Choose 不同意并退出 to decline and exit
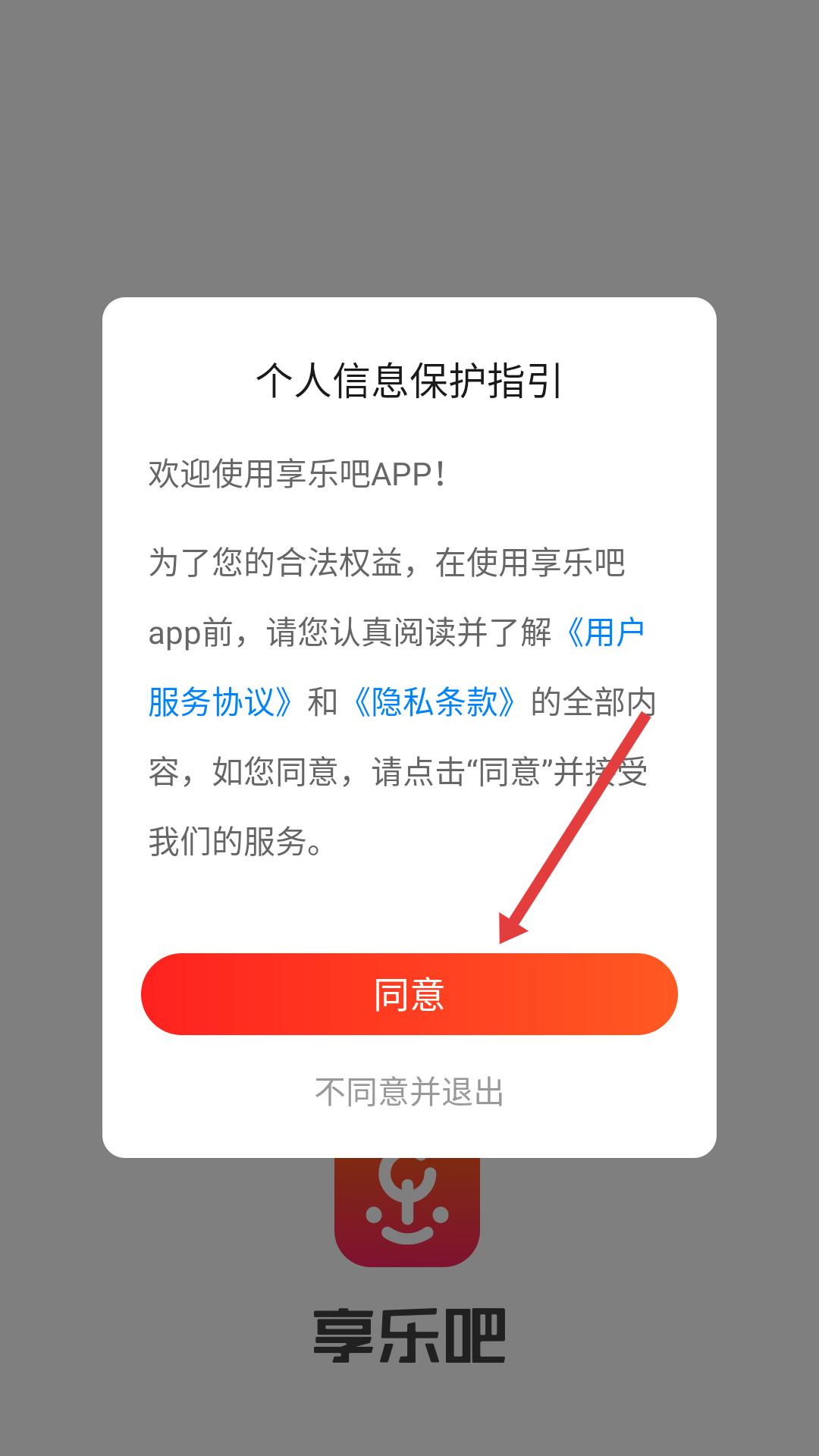Screen dimensions: 819x1456 pos(409,1092)
